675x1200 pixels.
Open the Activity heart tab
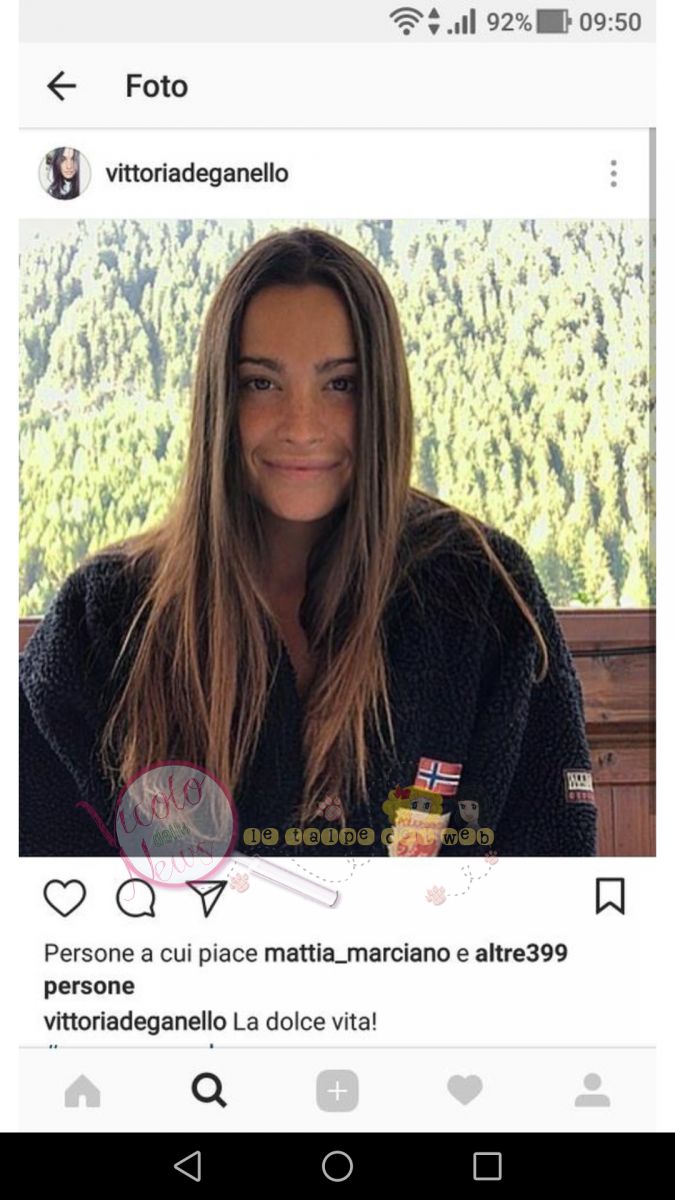pyautogui.click(x=465, y=1091)
